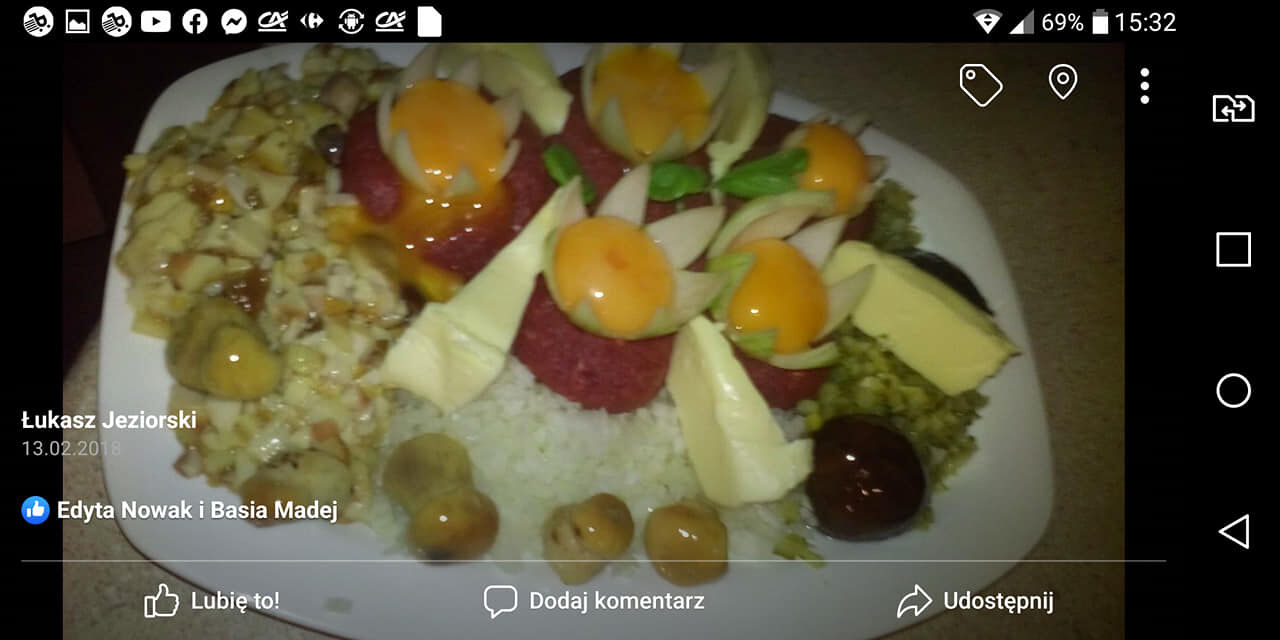This screenshot has height=640, width=1280.
Task: Open Łukasz Jeziorski's profile
Action: tap(109, 420)
